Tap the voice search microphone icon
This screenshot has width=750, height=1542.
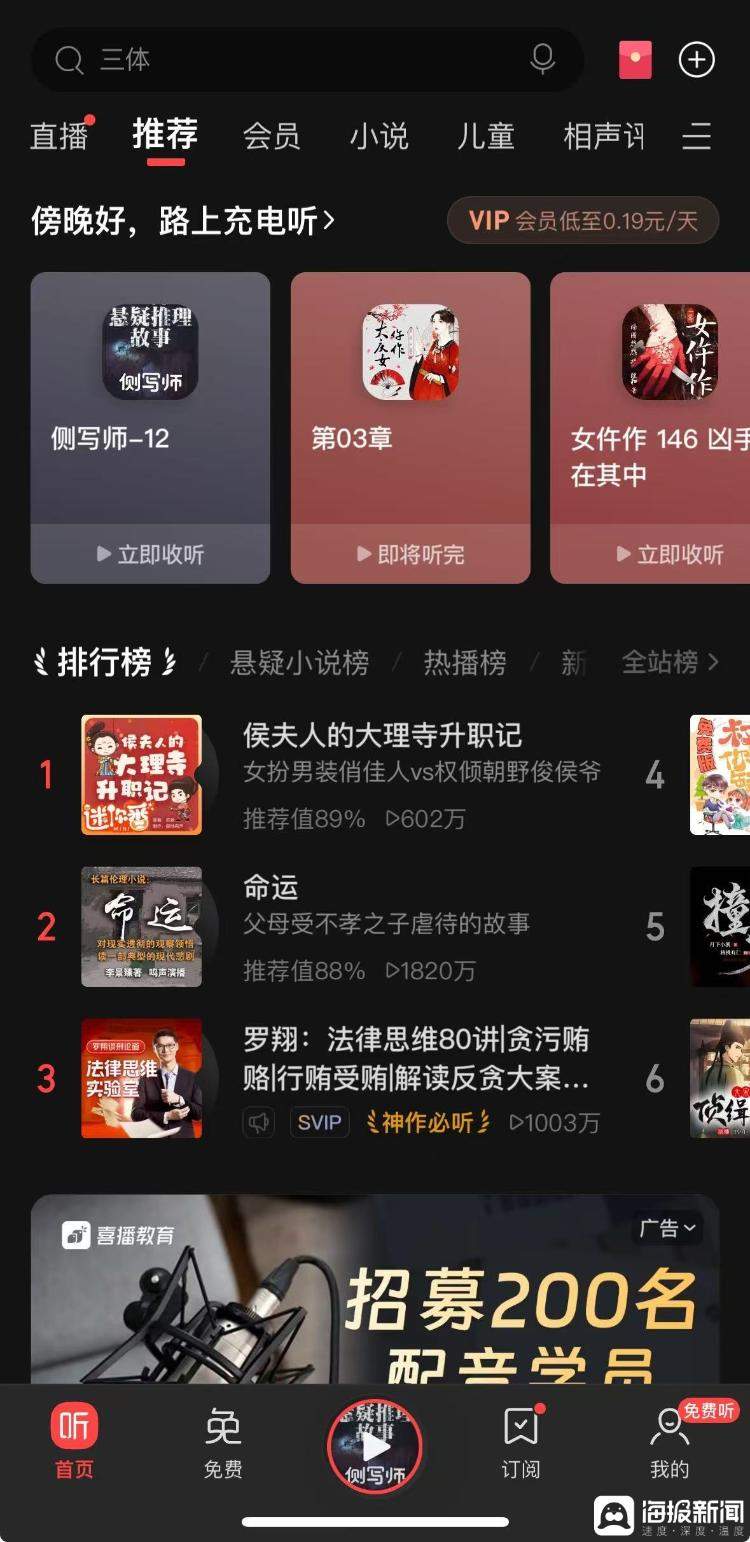click(541, 60)
